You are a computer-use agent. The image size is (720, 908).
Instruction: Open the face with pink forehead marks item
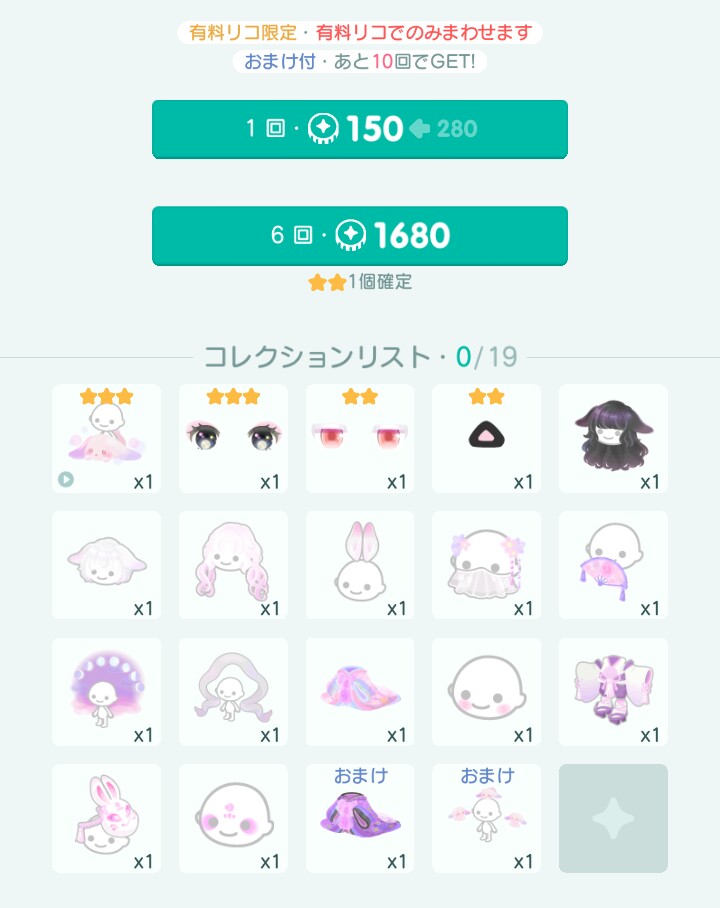[233, 818]
